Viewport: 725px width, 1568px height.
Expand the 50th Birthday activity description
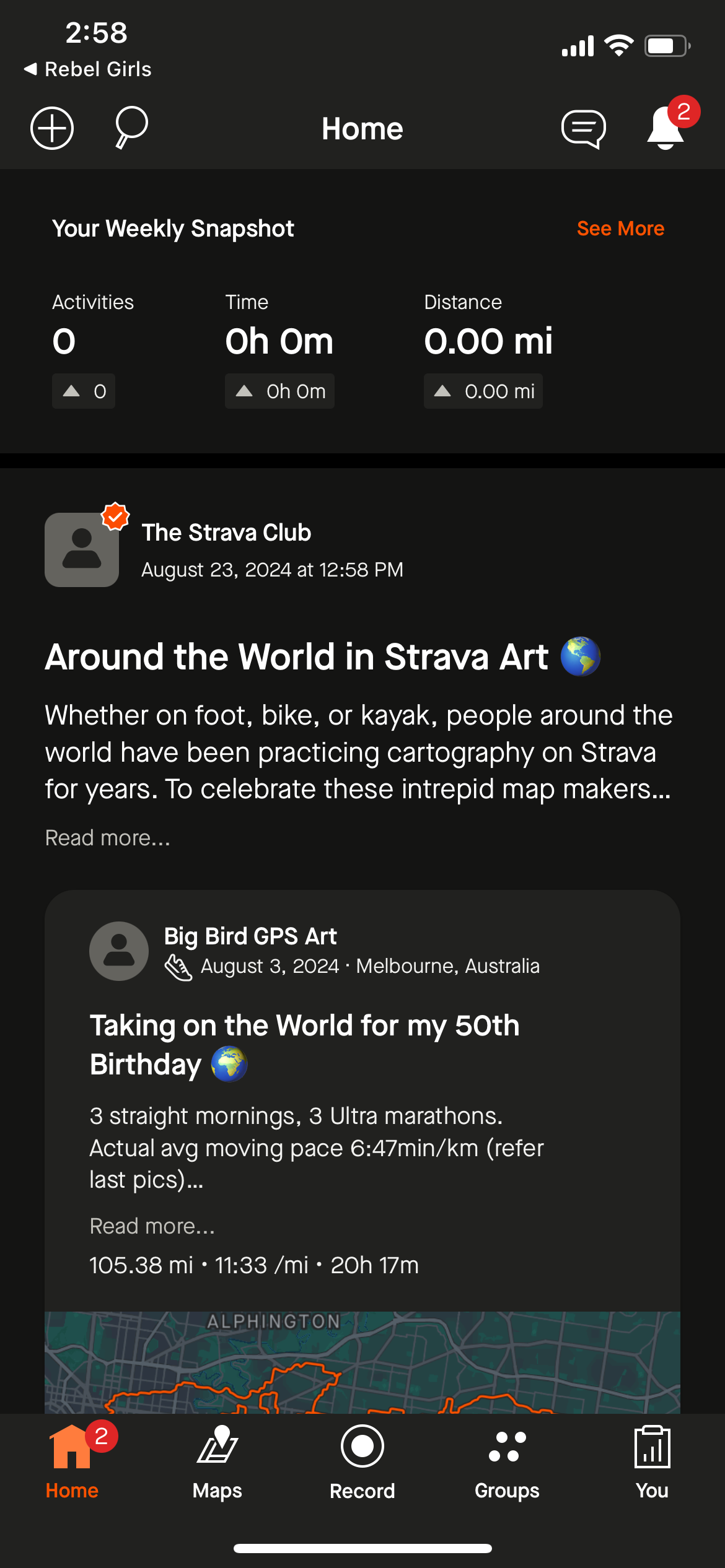pyautogui.click(x=152, y=1225)
